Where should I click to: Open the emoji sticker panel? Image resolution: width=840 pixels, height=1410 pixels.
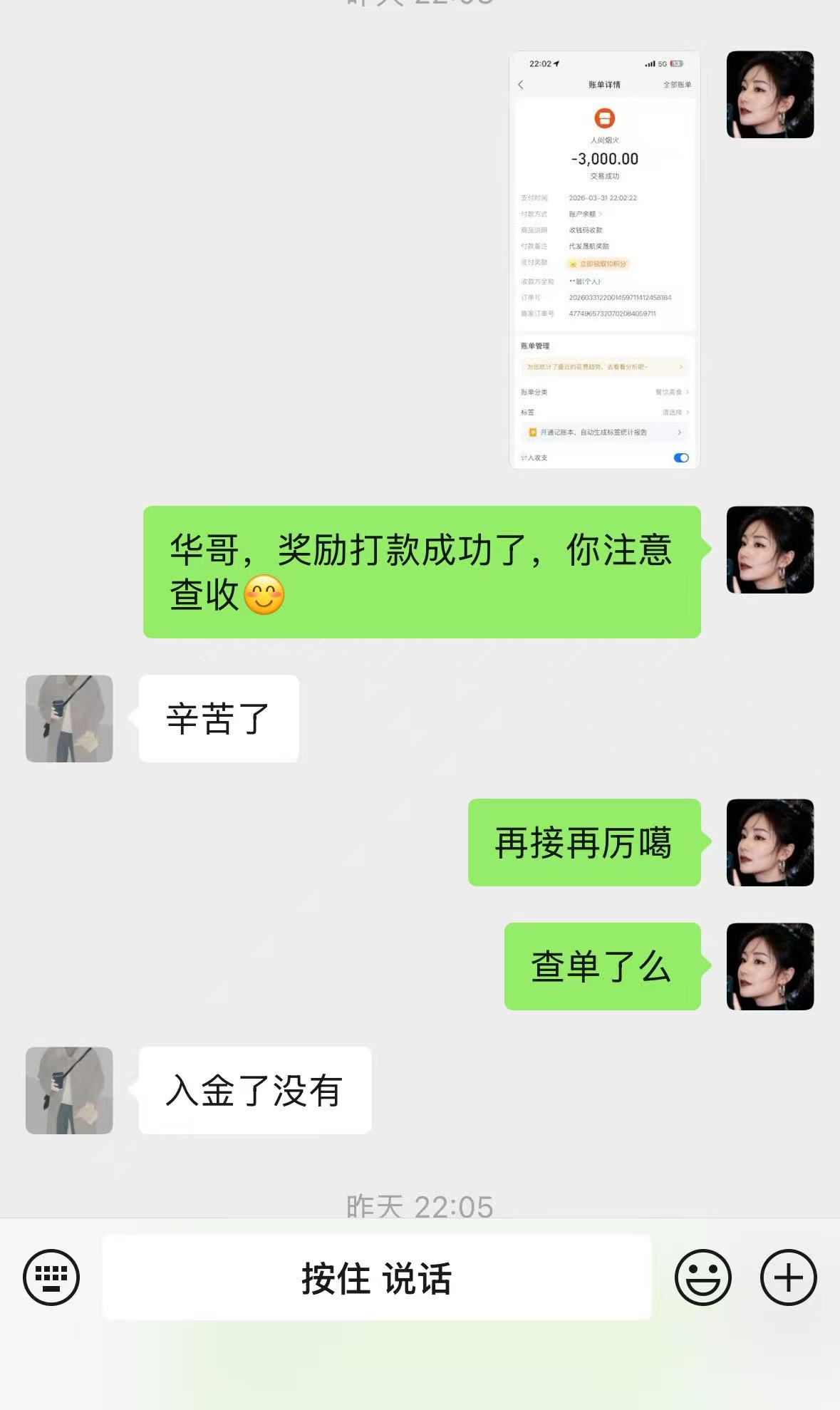click(702, 1277)
